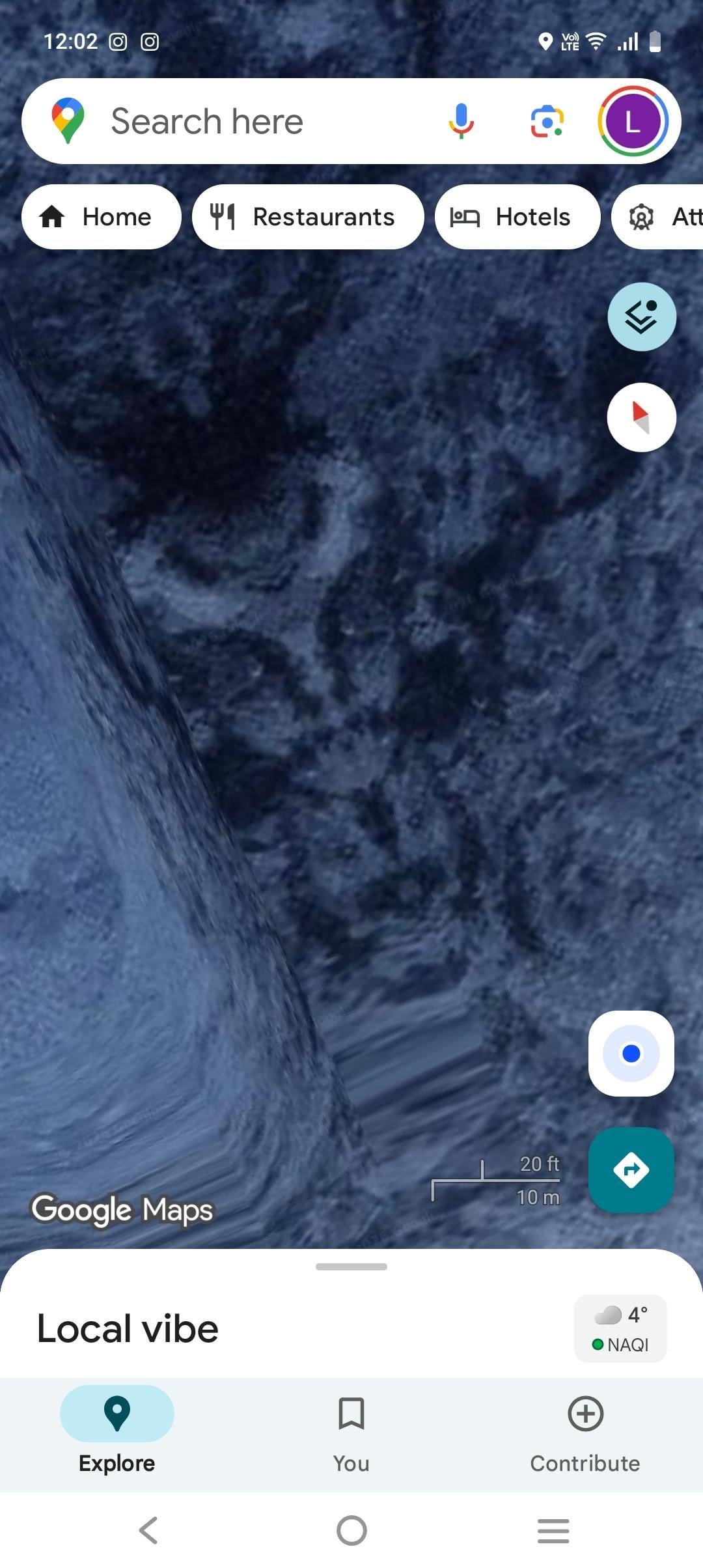This screenshot has width=703, height=1568.
Task: Select the Hotels chip
Action: click(x=517, y=217)
